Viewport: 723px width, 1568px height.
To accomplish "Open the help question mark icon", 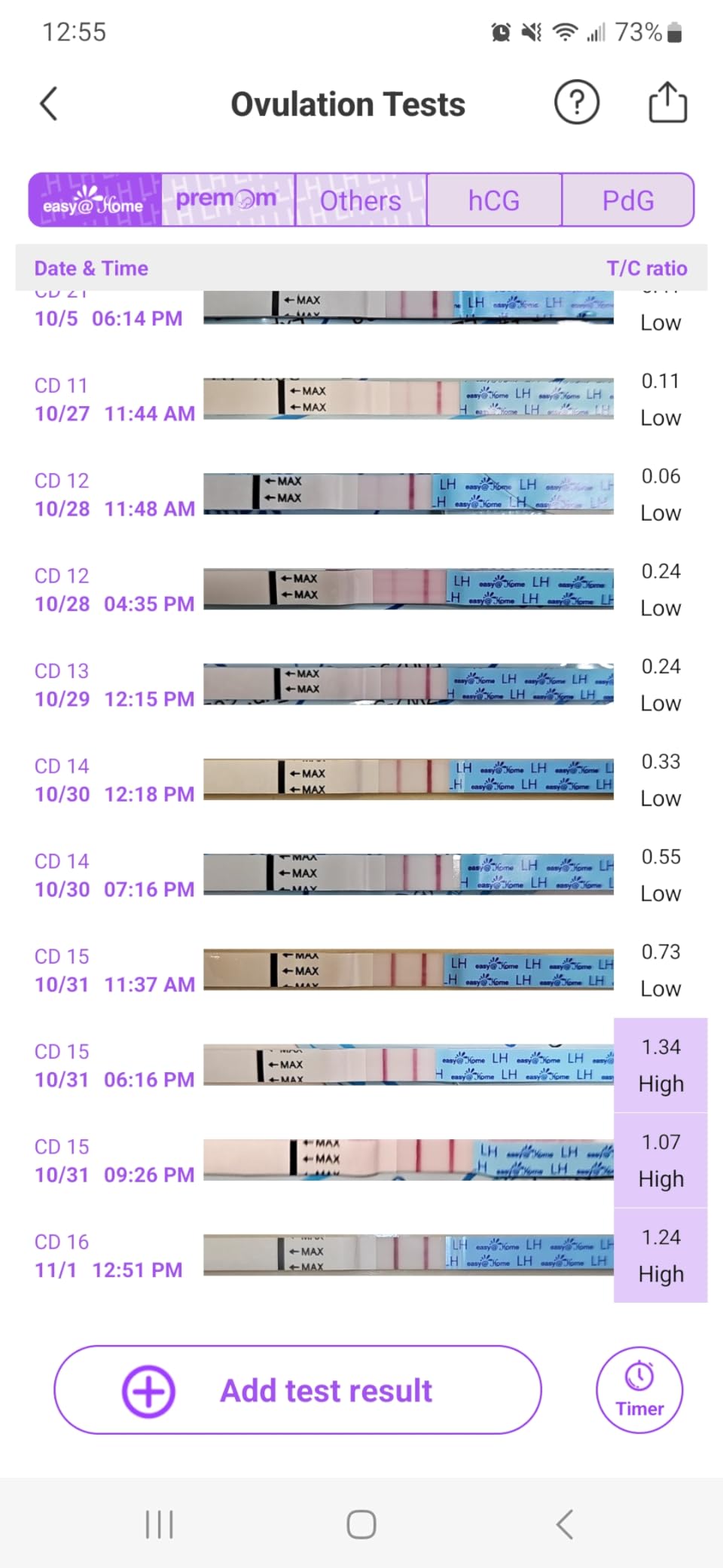I will (x=576, y=102).
